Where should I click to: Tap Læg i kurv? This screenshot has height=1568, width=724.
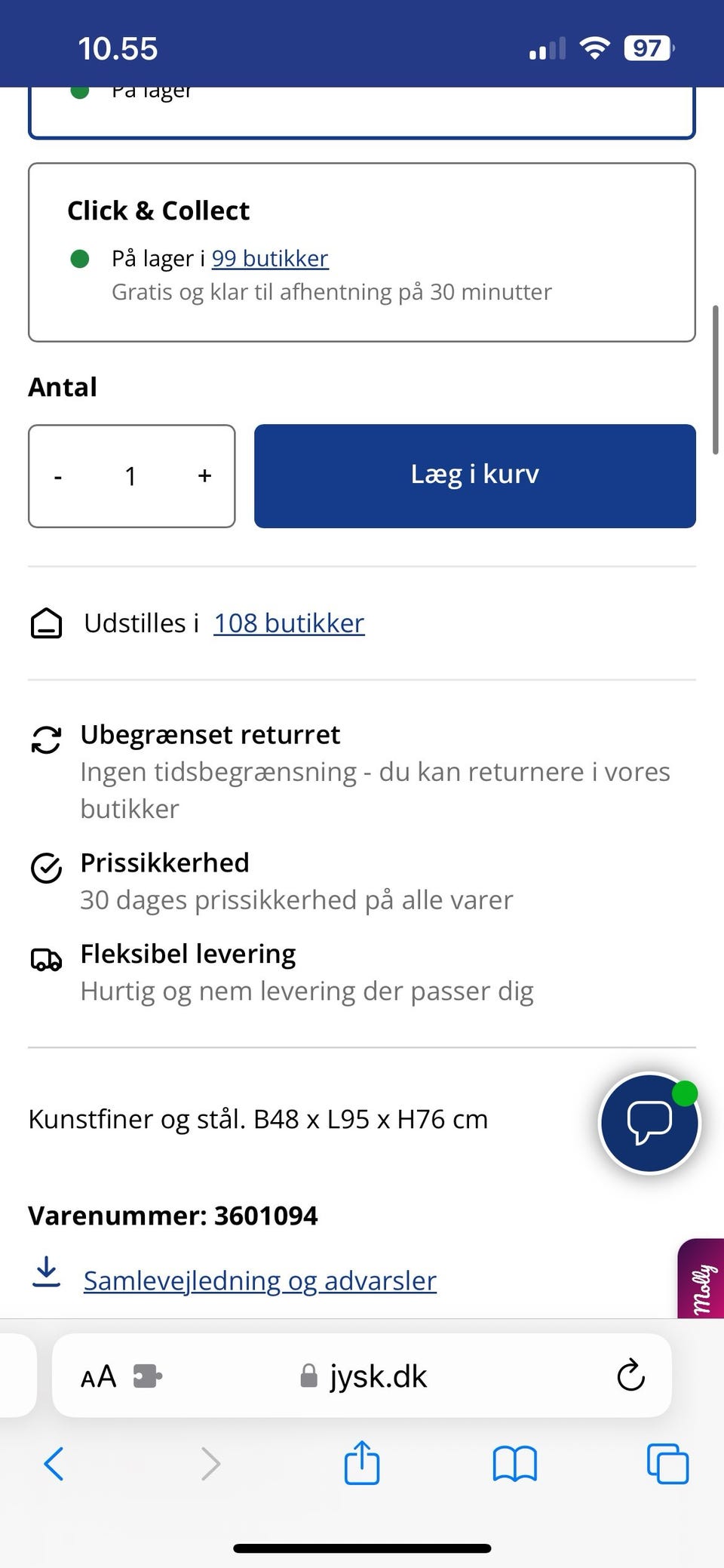coord(474,475)
